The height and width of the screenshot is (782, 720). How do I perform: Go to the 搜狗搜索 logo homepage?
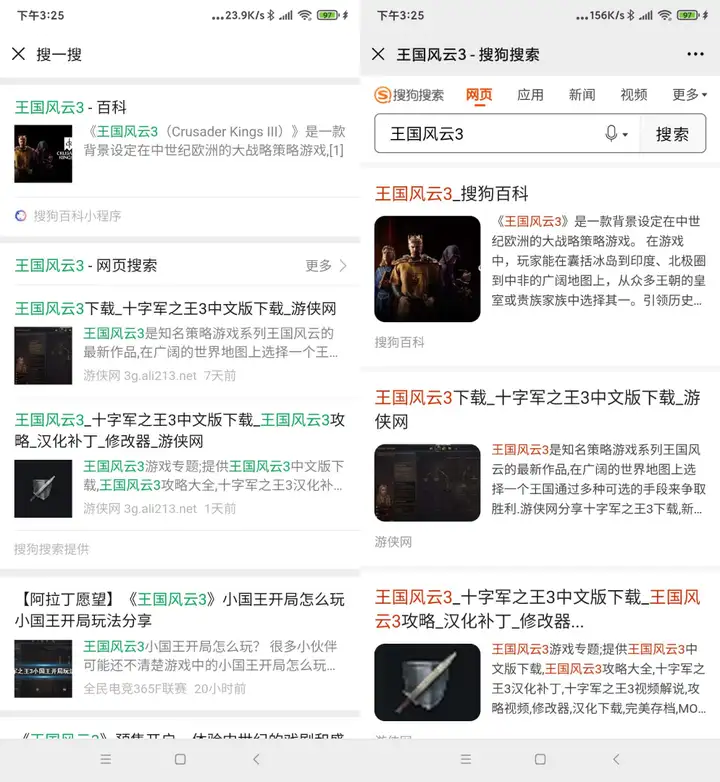click(x=409, y=95)
